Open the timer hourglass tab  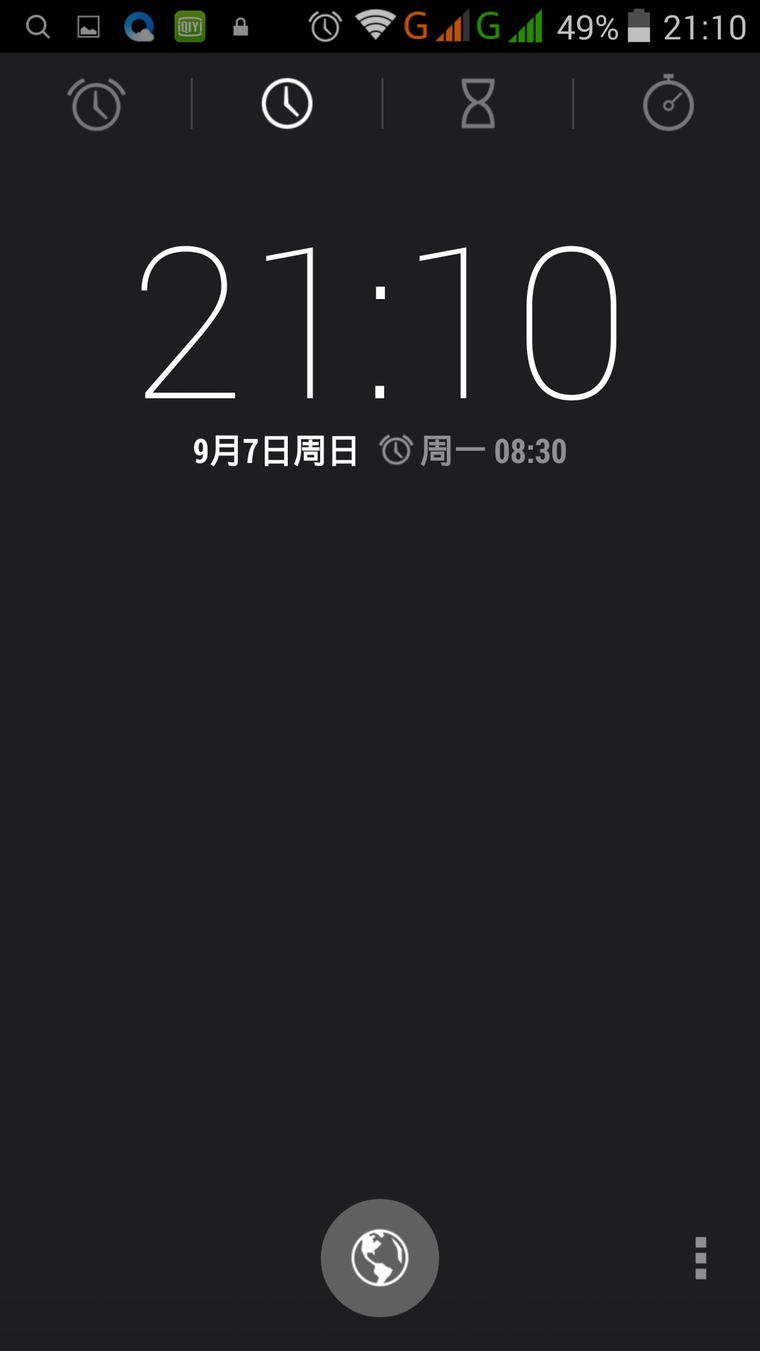tap(478, 104)
